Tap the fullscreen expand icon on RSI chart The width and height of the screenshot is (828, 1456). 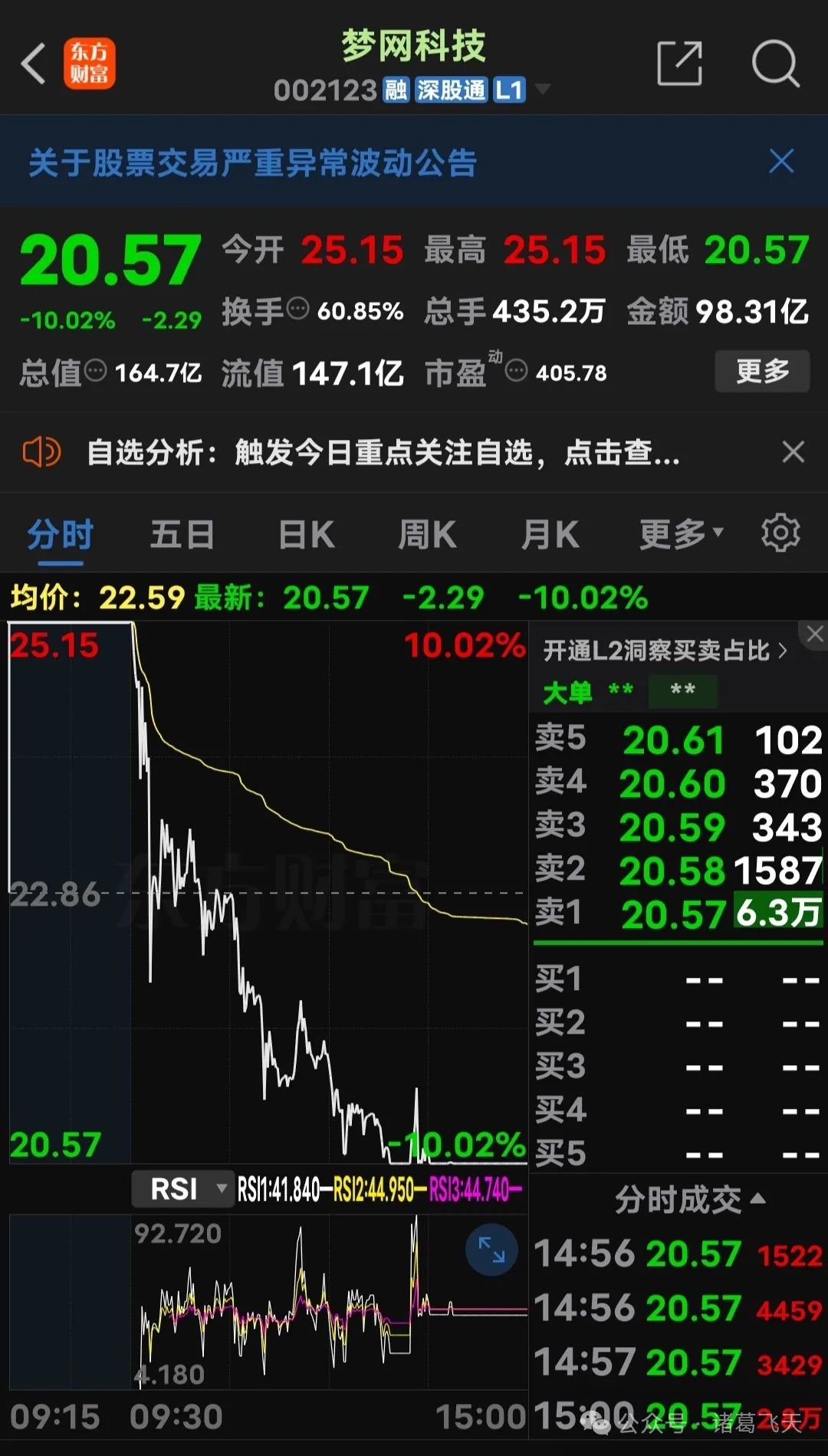pos(491,1249)
